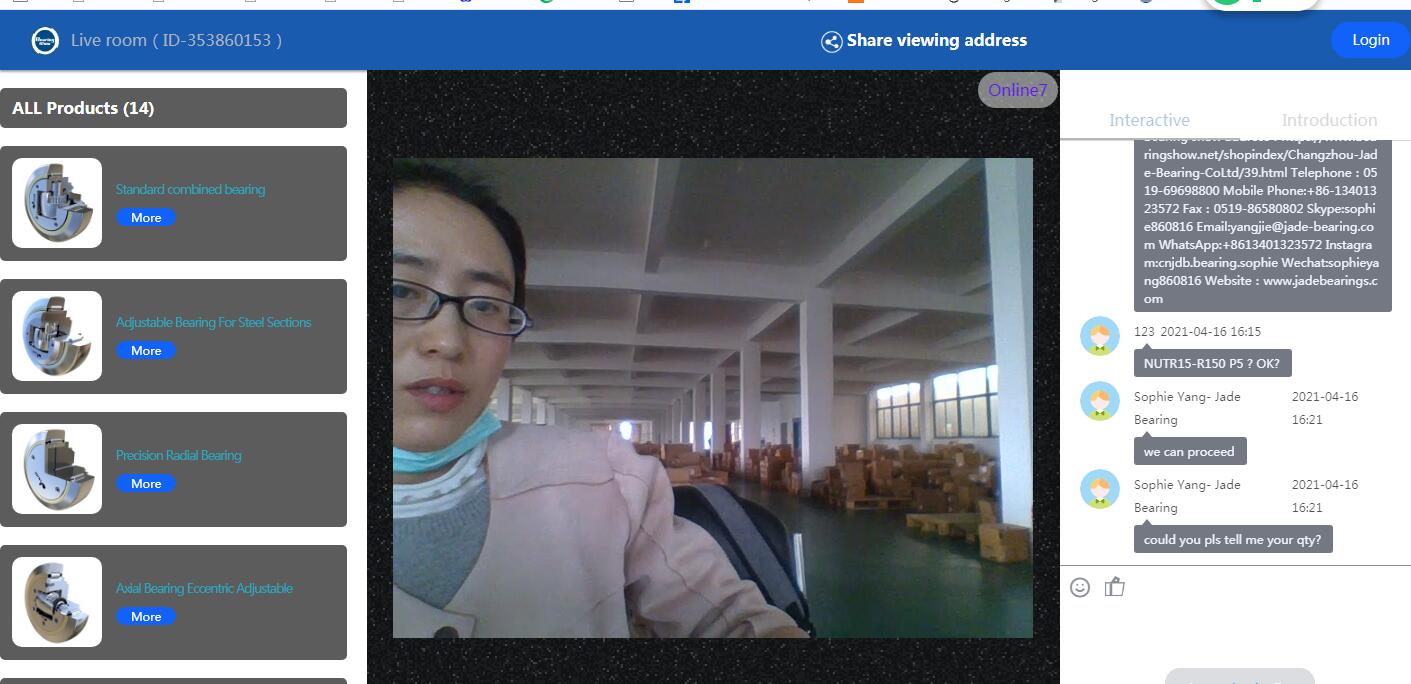Tap the Login button

(x=1370, y=40)
